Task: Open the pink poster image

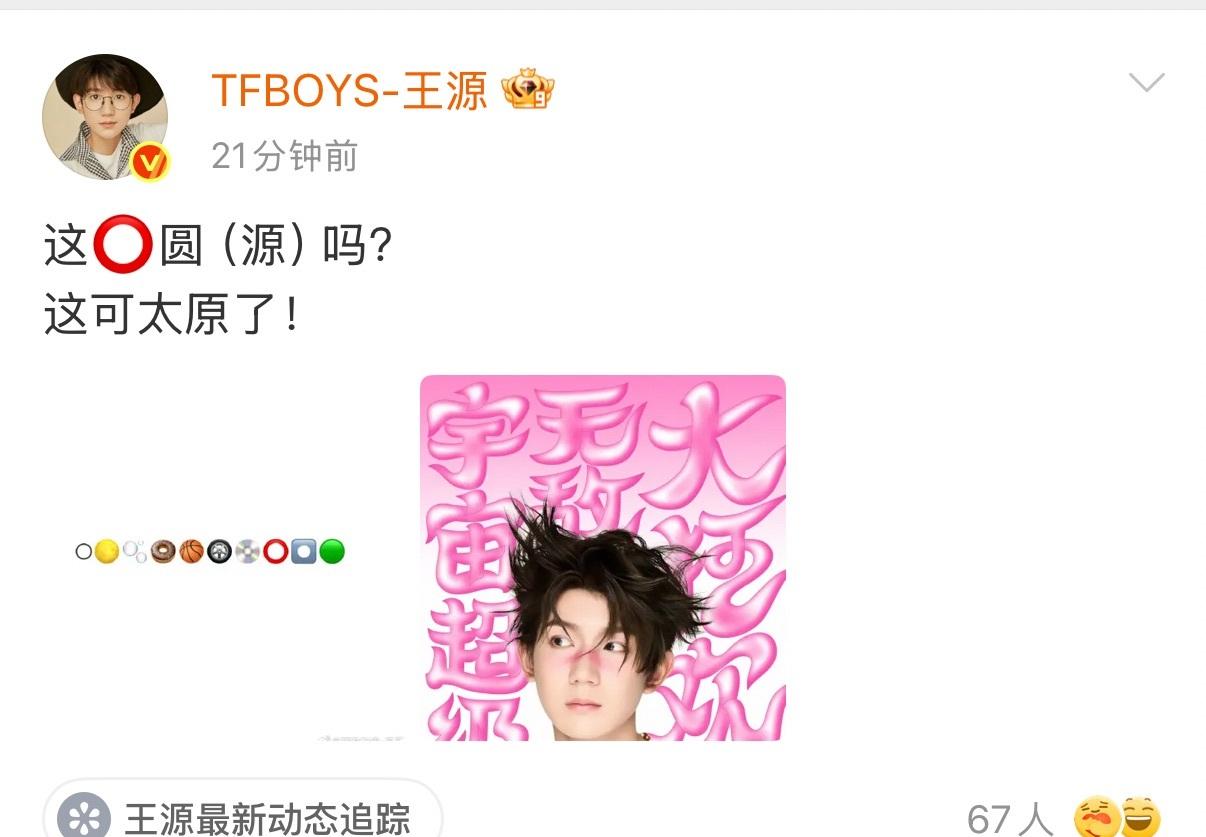Action: point(602,557)
